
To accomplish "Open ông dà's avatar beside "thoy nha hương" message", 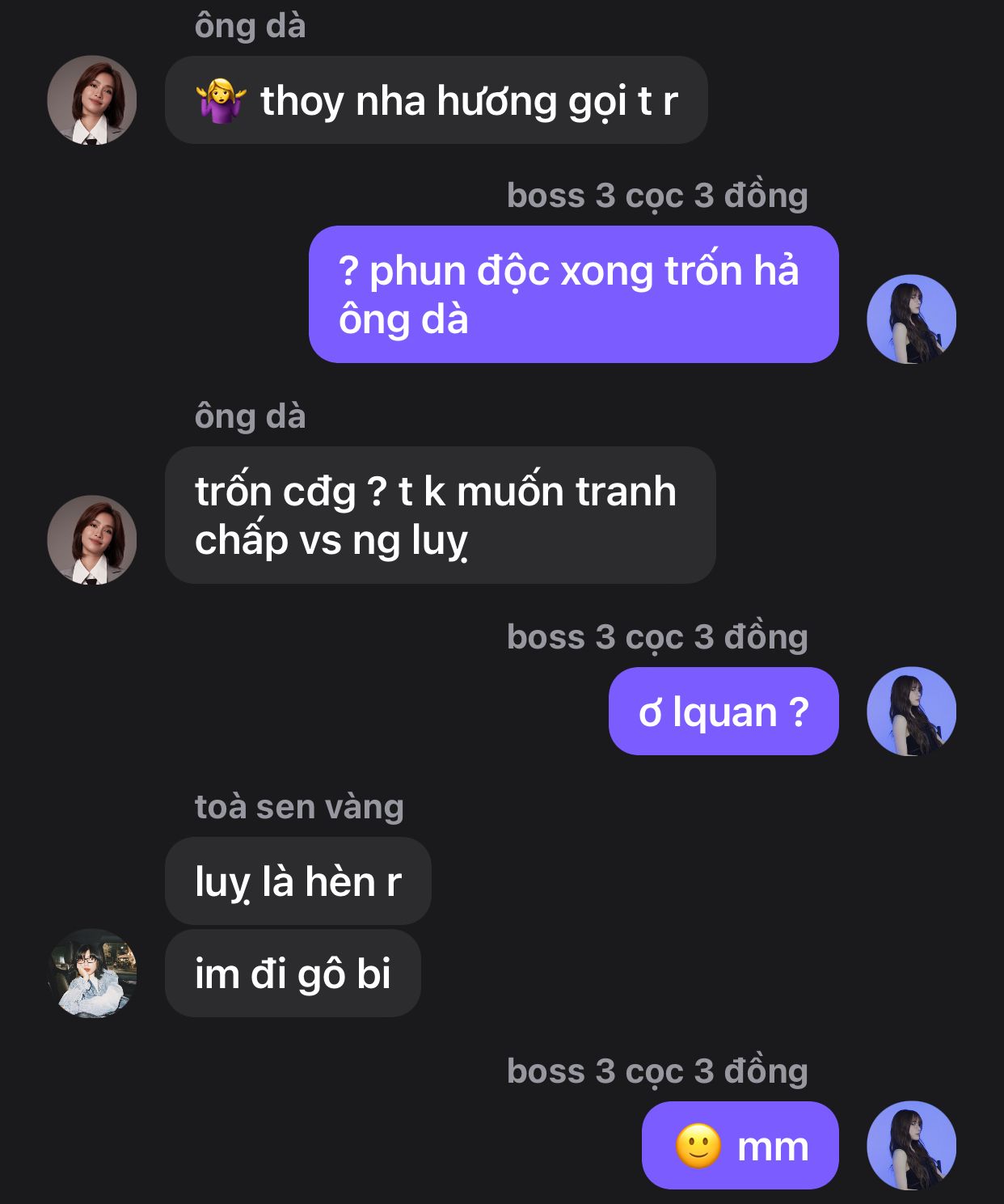I will pyautogui.click(x=91, y=100).
